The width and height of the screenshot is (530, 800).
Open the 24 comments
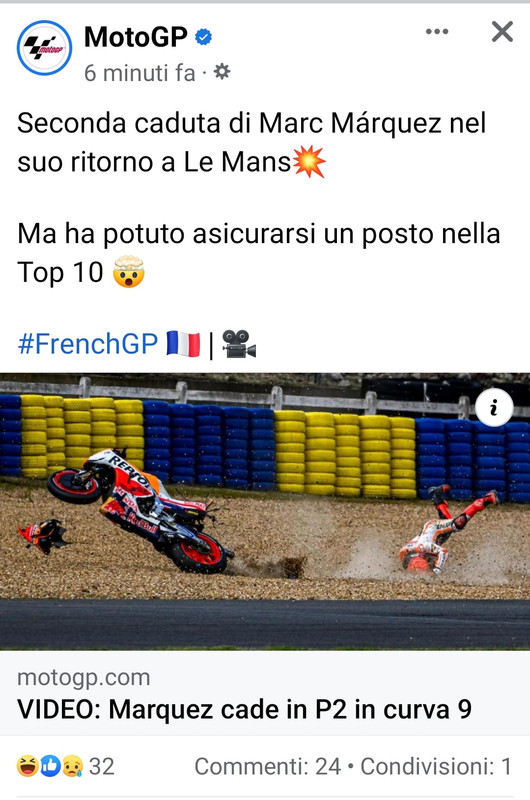pyautogui.click(x=267, y=766)
